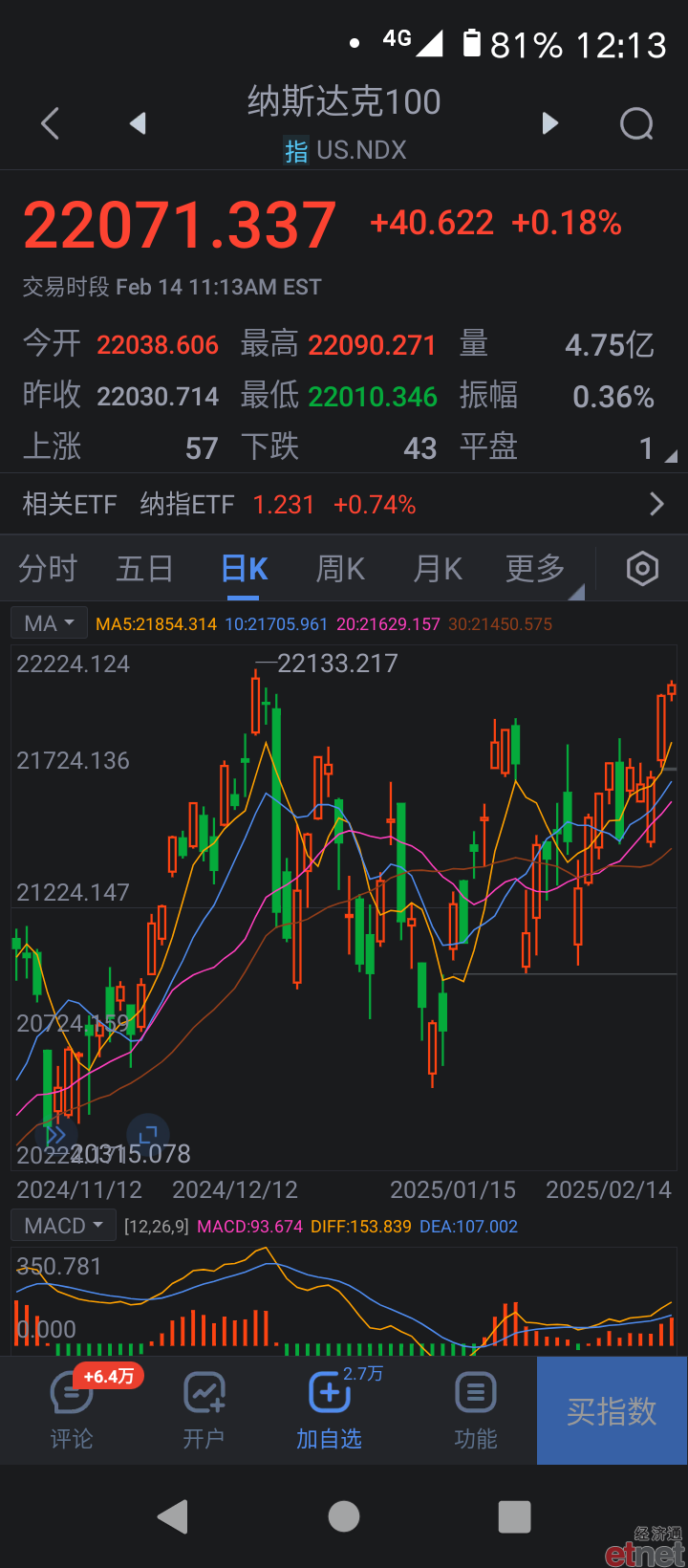Switch to the 周K chart tab

[340, 569]
